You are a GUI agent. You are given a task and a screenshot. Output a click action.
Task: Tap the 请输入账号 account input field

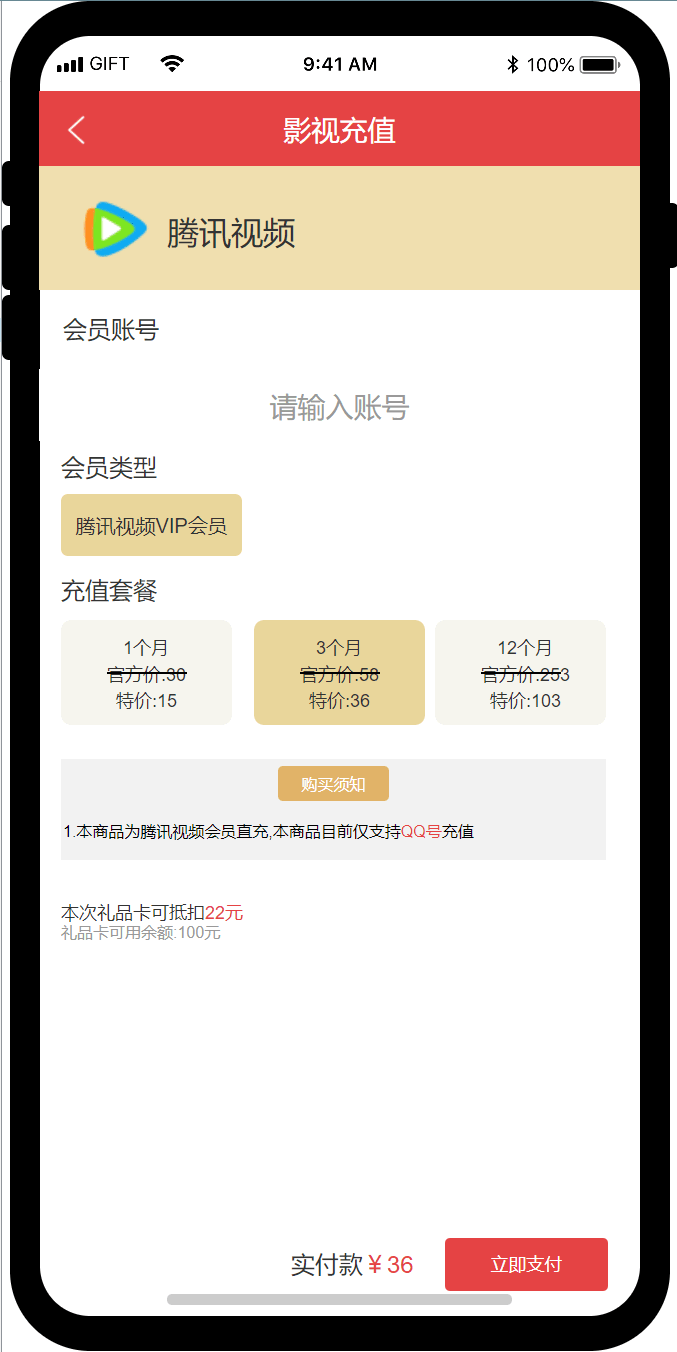339,408
